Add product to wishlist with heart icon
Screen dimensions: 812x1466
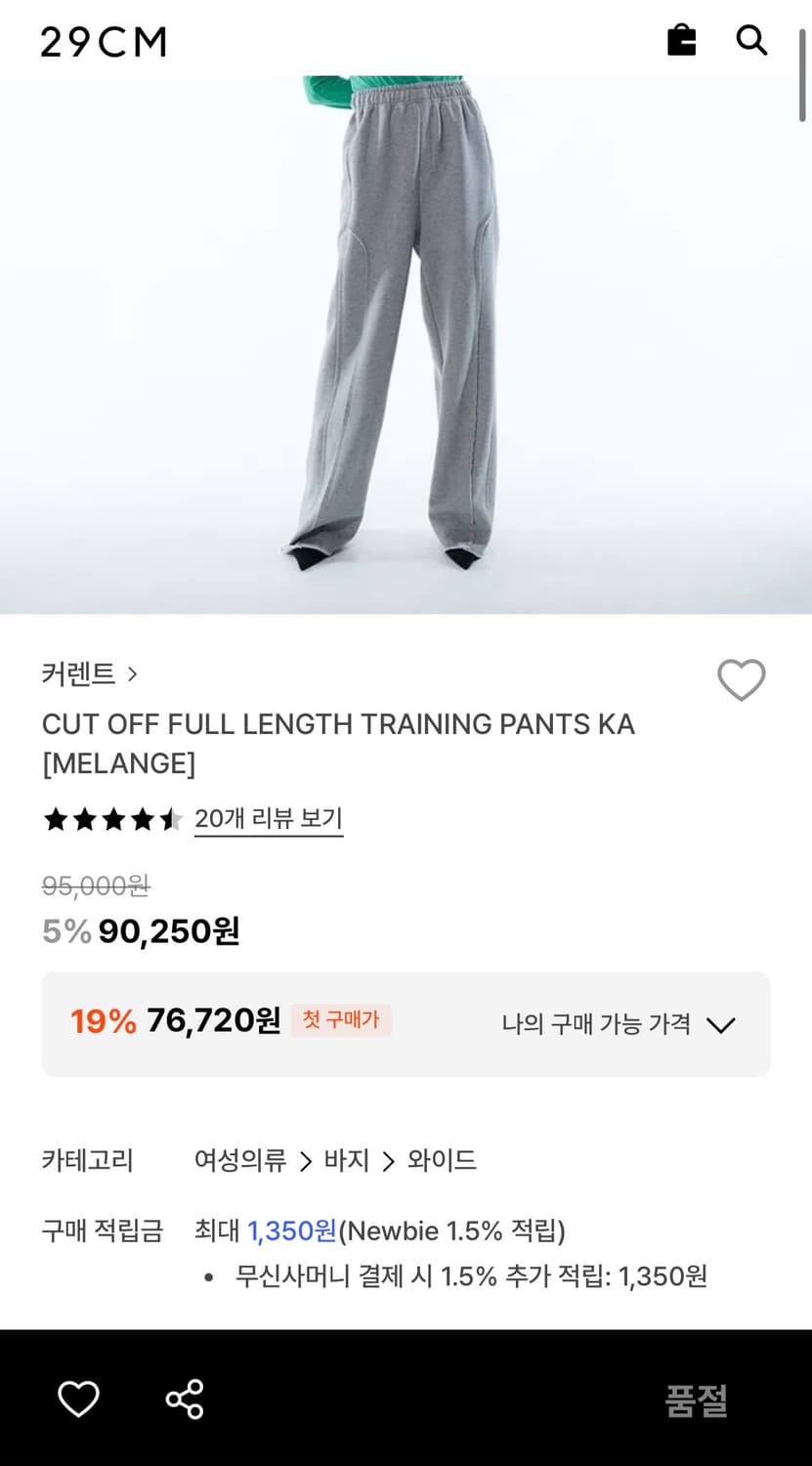pos(741,680)
